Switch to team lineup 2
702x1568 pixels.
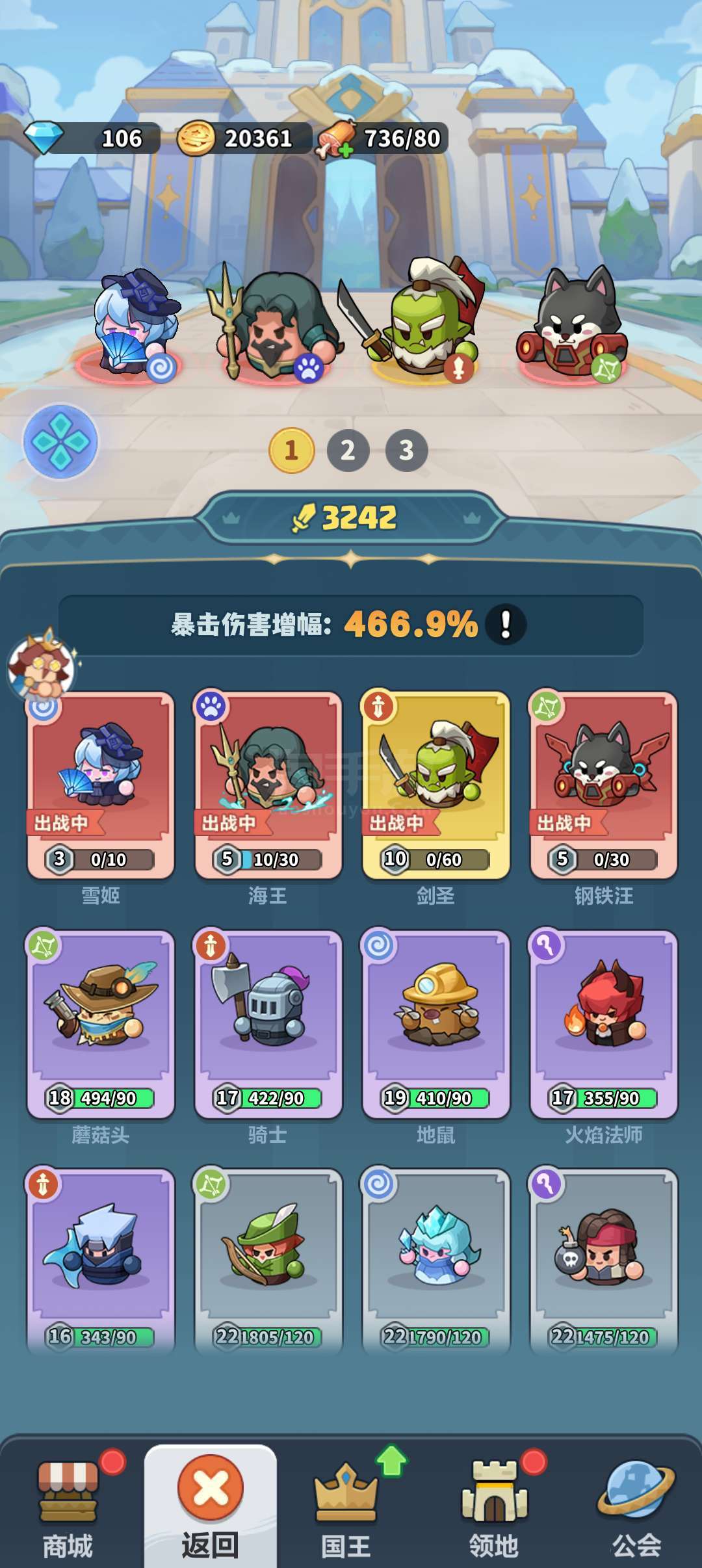[348, 450]
